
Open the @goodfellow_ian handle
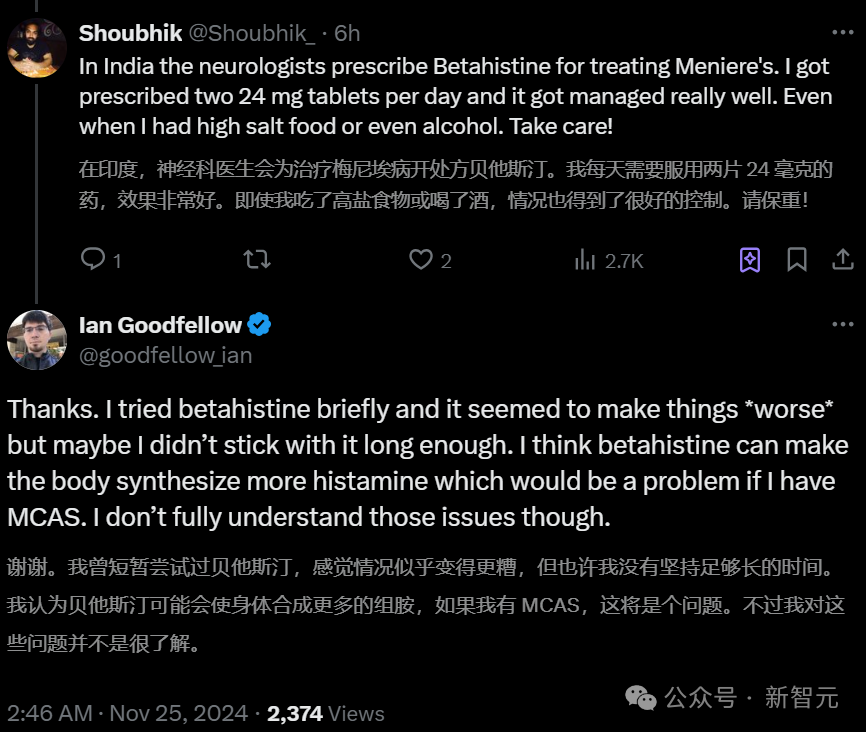(165, 355)
